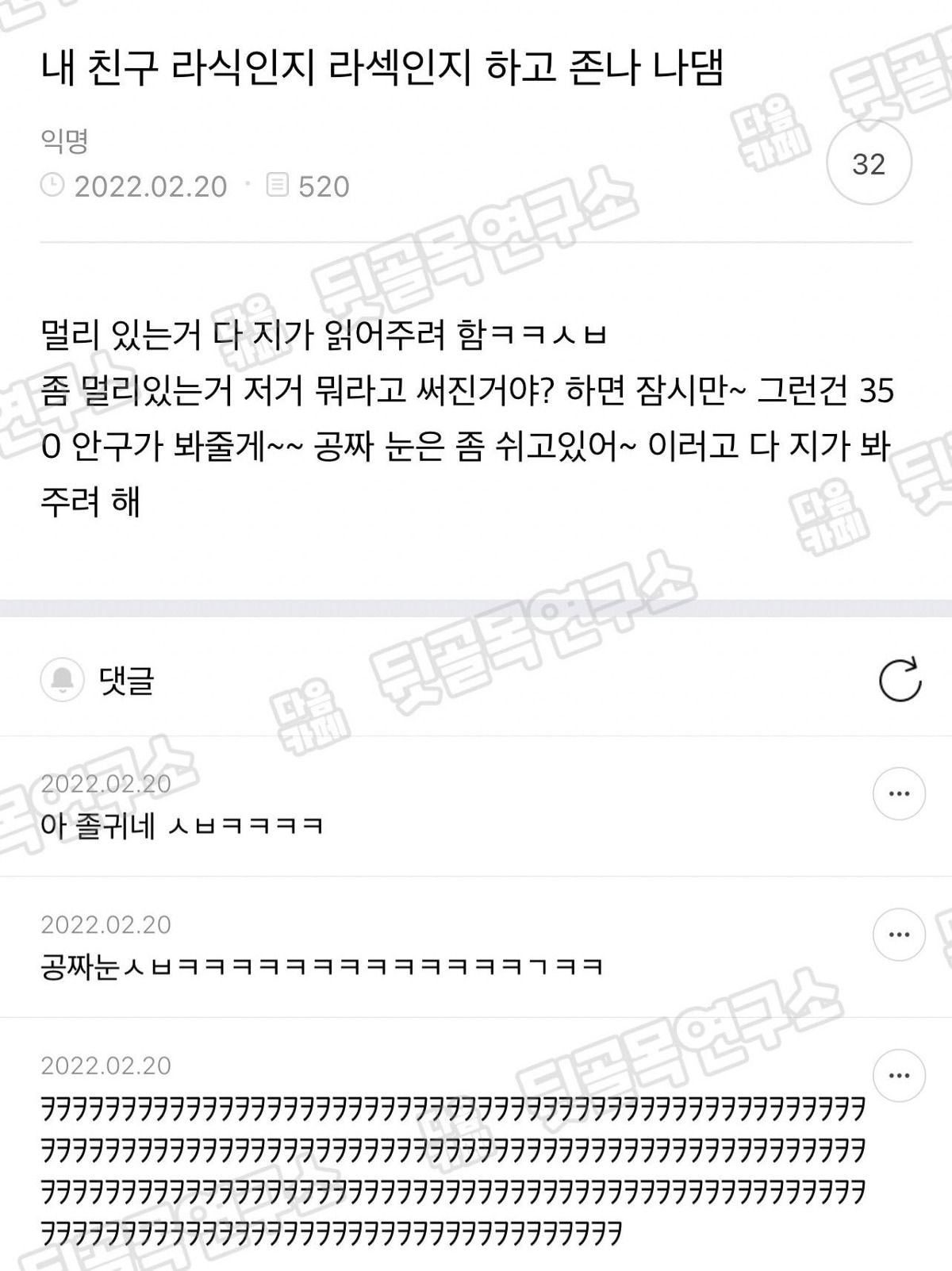Open the 32 comments counter bubble
Image resolution: width=952 pixels, height=1271 pixels.
click(x=868, y=163)
